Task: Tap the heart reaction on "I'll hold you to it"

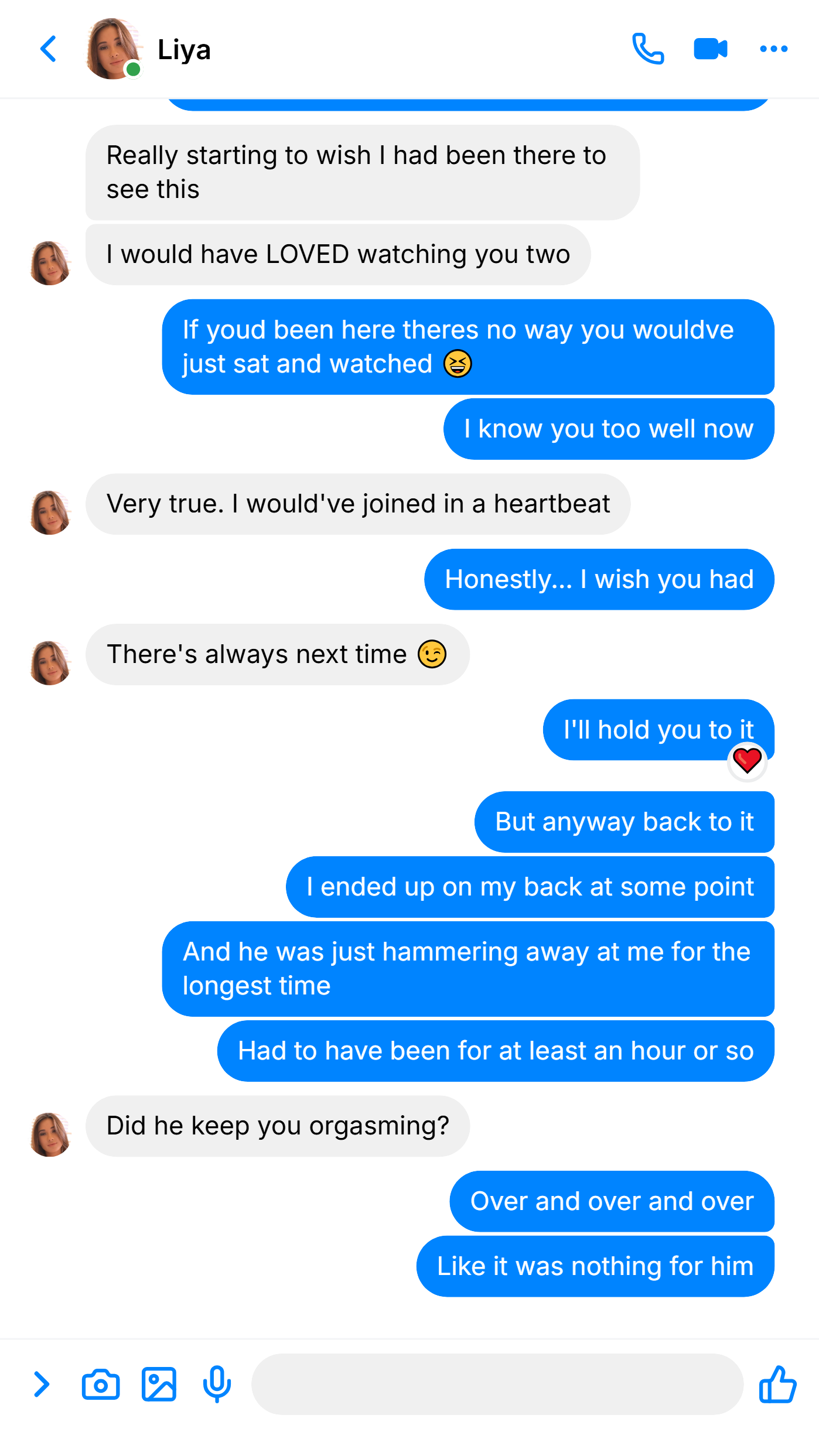Action: click(747, 761)
